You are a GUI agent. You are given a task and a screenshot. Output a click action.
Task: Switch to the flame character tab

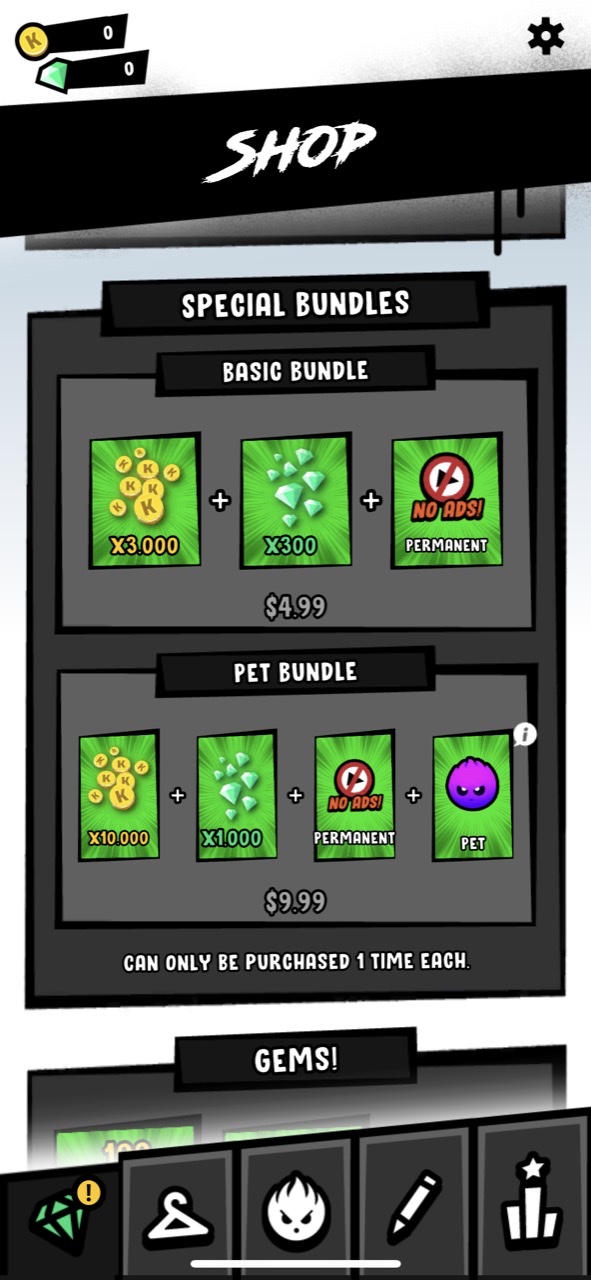coord(297,1212)
